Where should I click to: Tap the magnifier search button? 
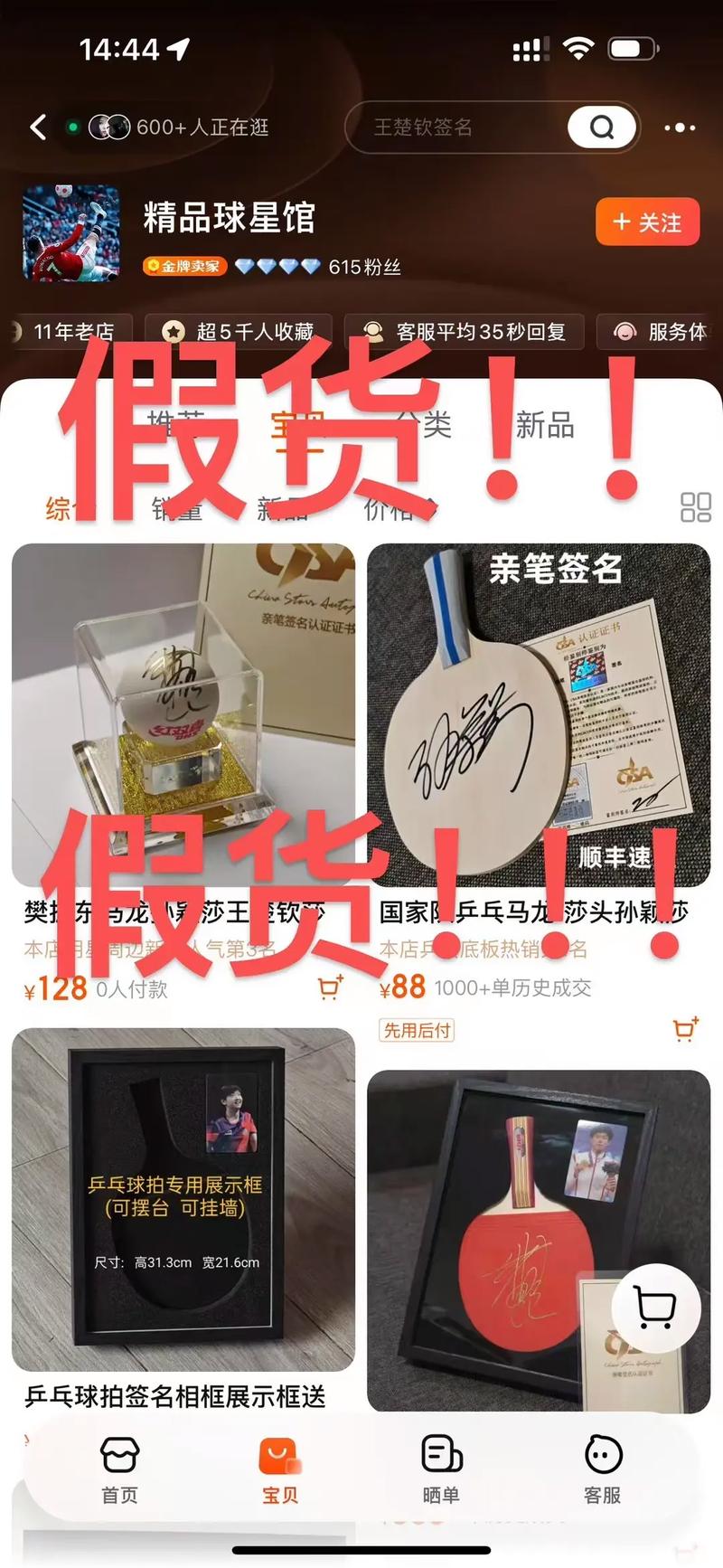[x=602, y=128]
